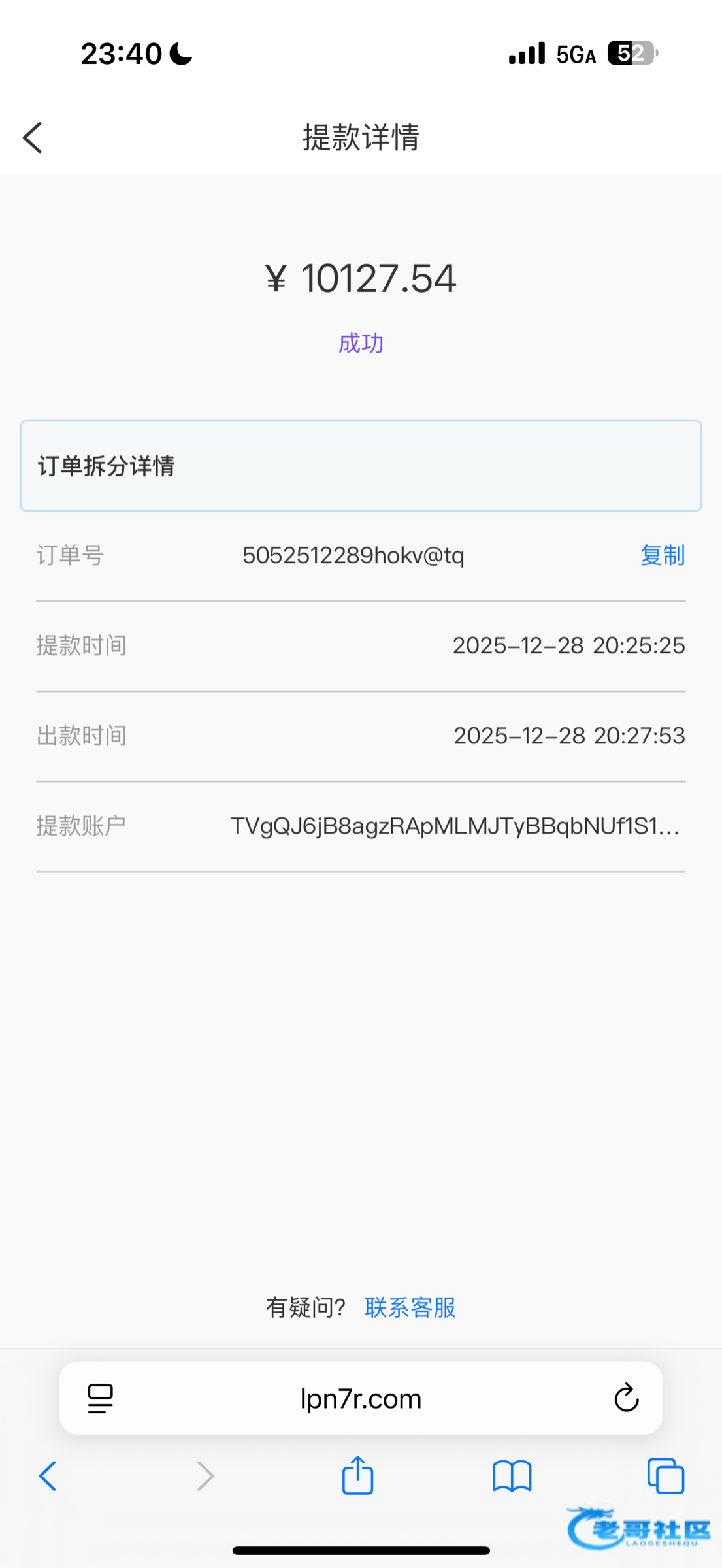722x1568 pixels.
Task: Reload the page in Safari
Action: (x=626, y=1399)
